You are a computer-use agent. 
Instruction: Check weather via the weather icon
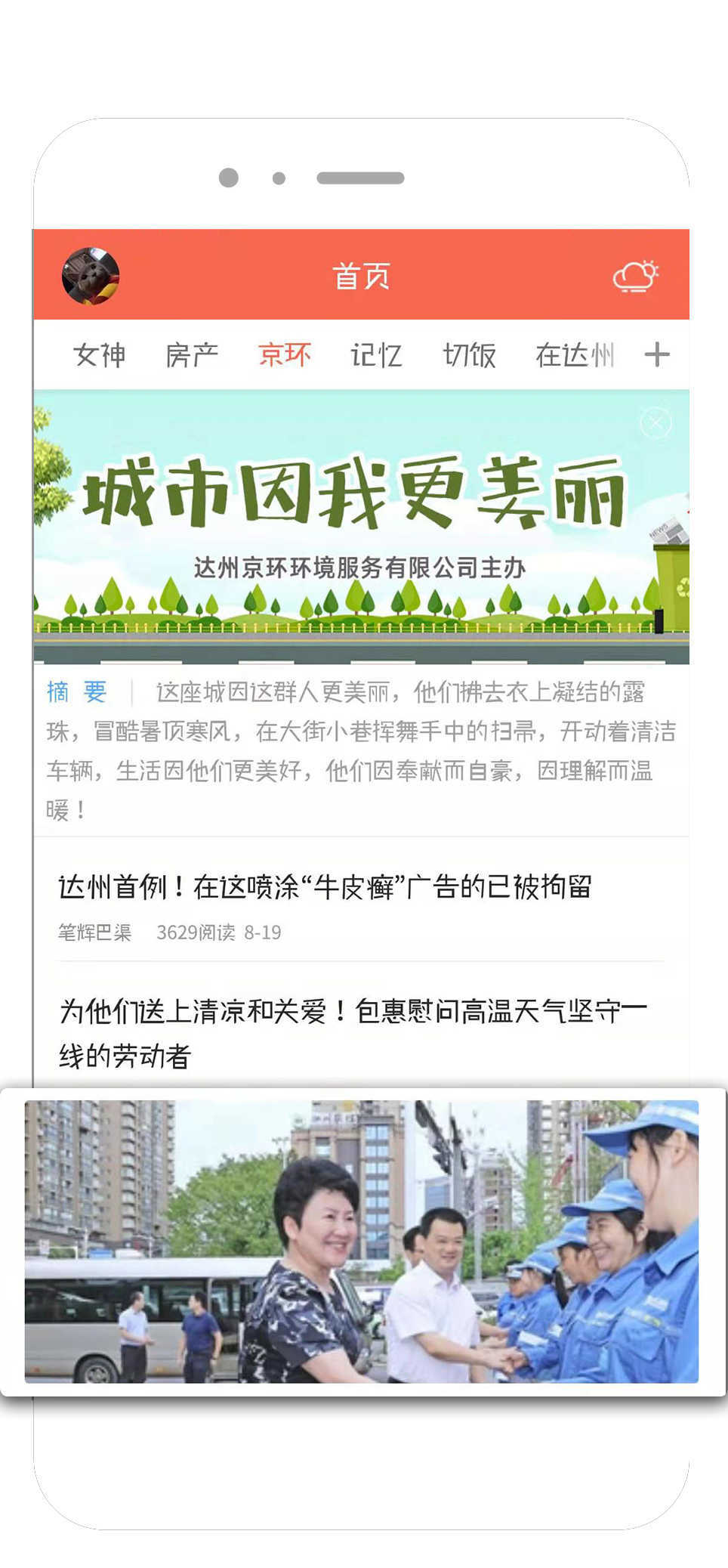point(637,276)
